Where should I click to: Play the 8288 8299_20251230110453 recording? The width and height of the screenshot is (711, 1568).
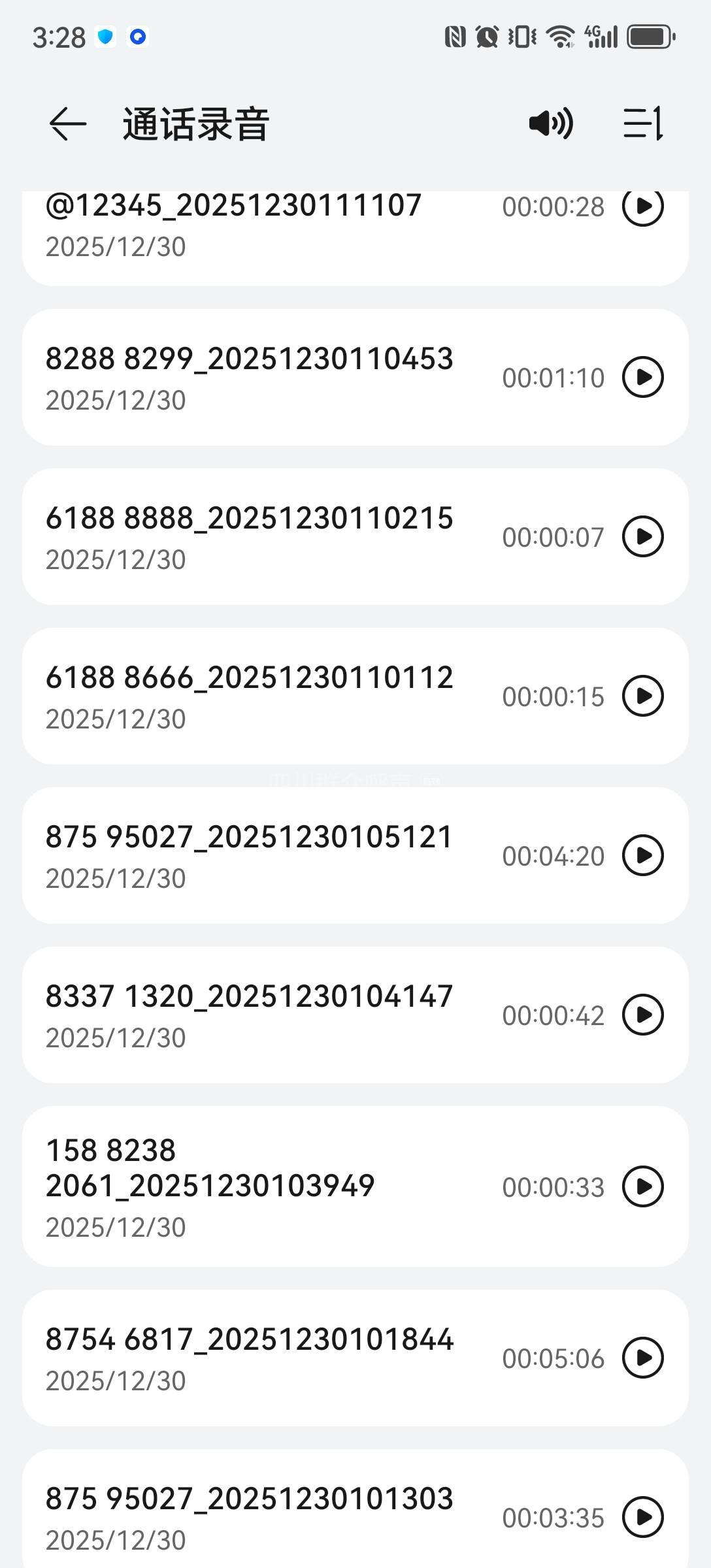[x=642, y=377]
